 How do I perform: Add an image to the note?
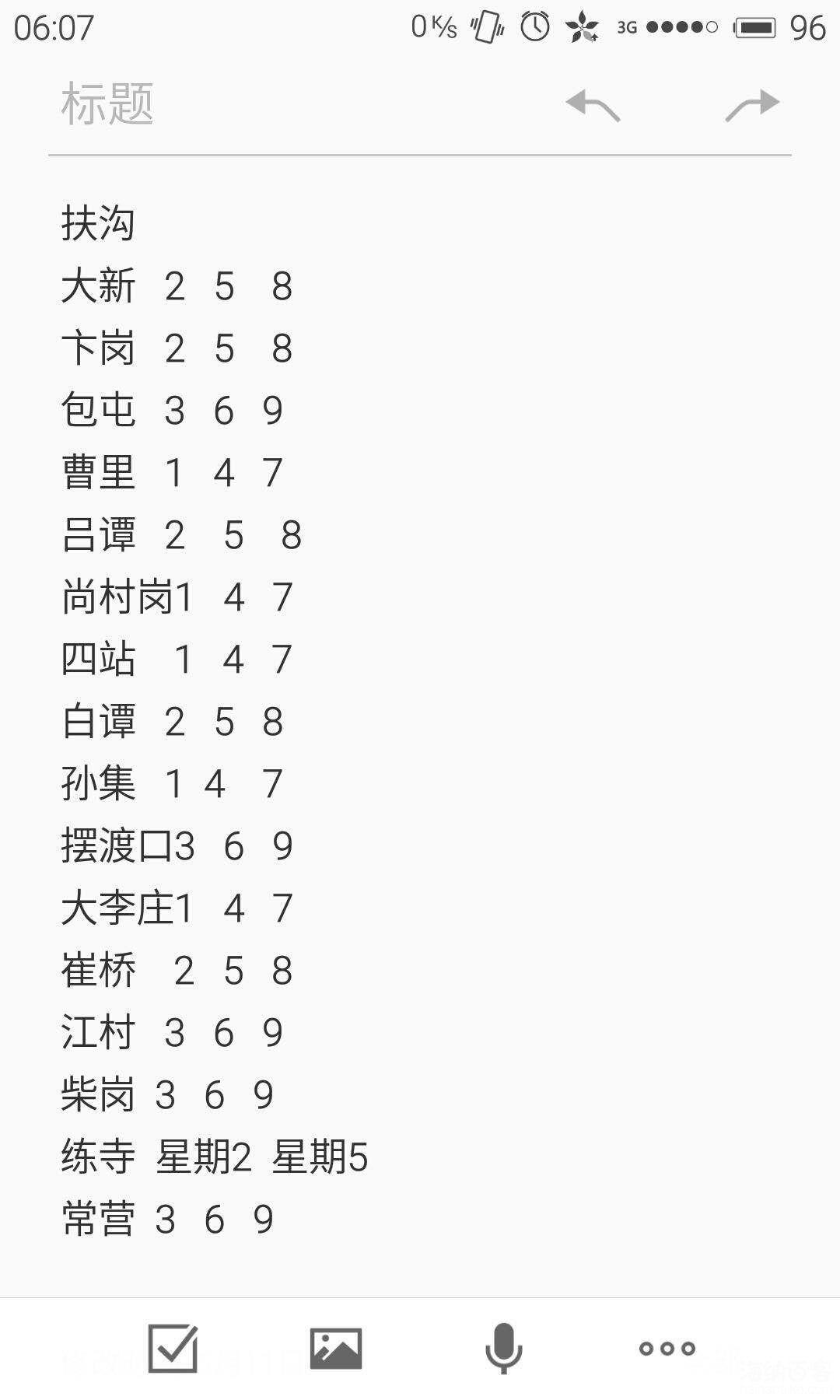pyautogui.click(x=336, y=1348)
